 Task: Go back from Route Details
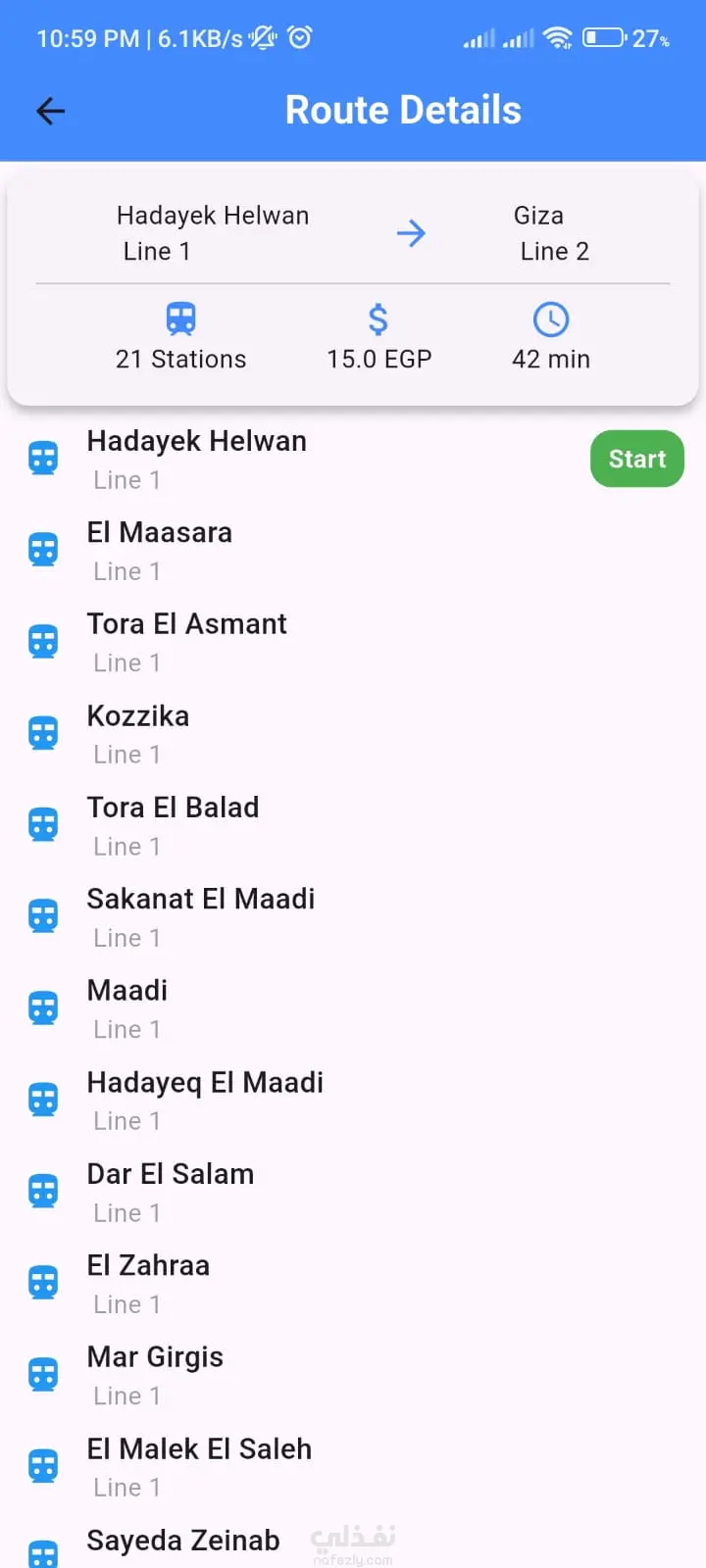click(x=50, y=111)
